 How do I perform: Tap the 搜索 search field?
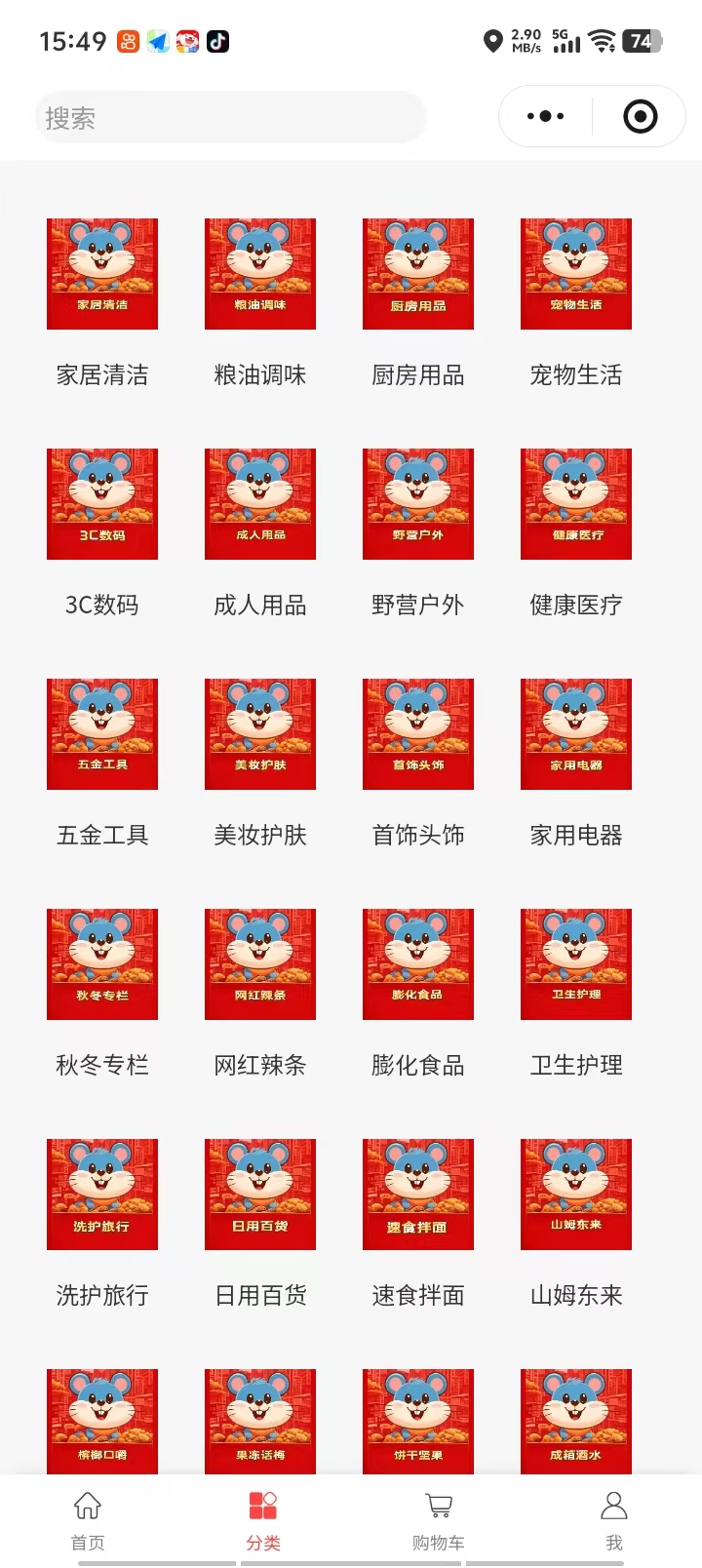(x=230, y=118)
